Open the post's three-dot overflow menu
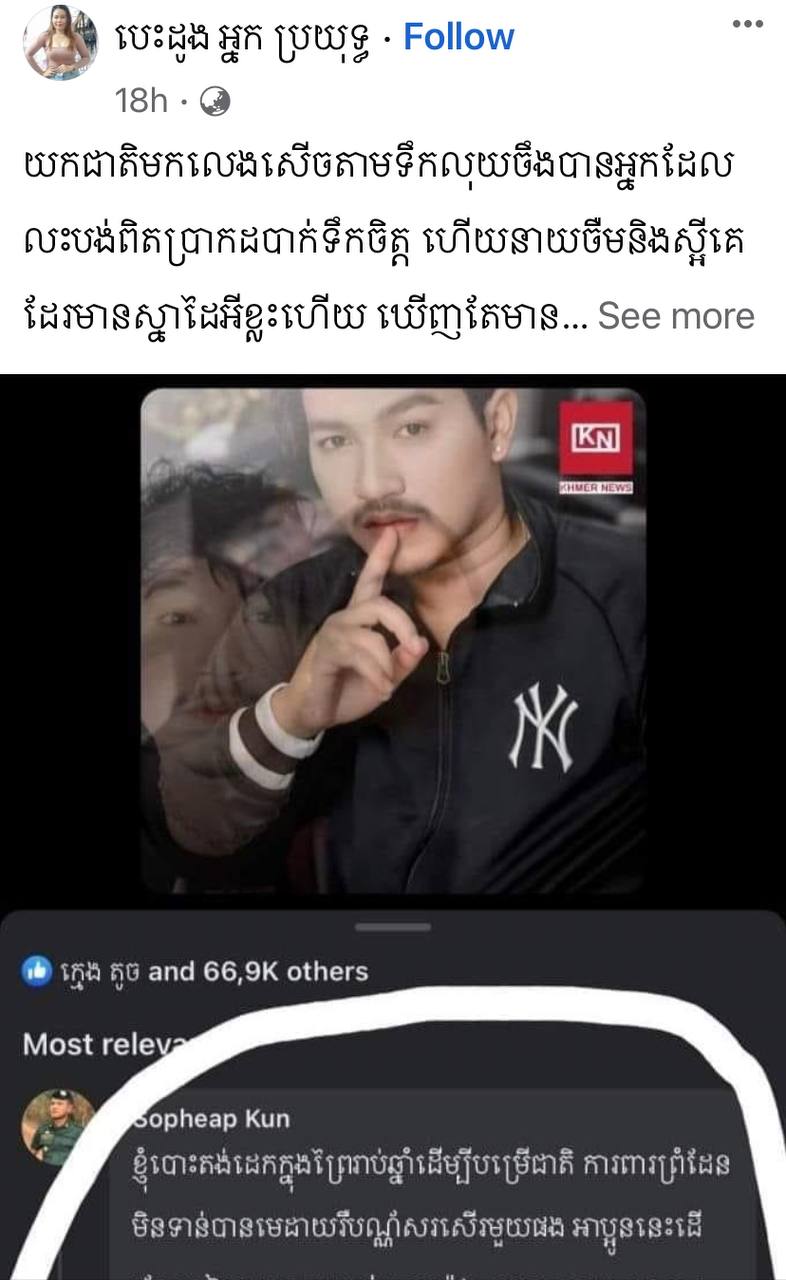The width and height of the screenshot is (786, 1280). click(747, 23)
